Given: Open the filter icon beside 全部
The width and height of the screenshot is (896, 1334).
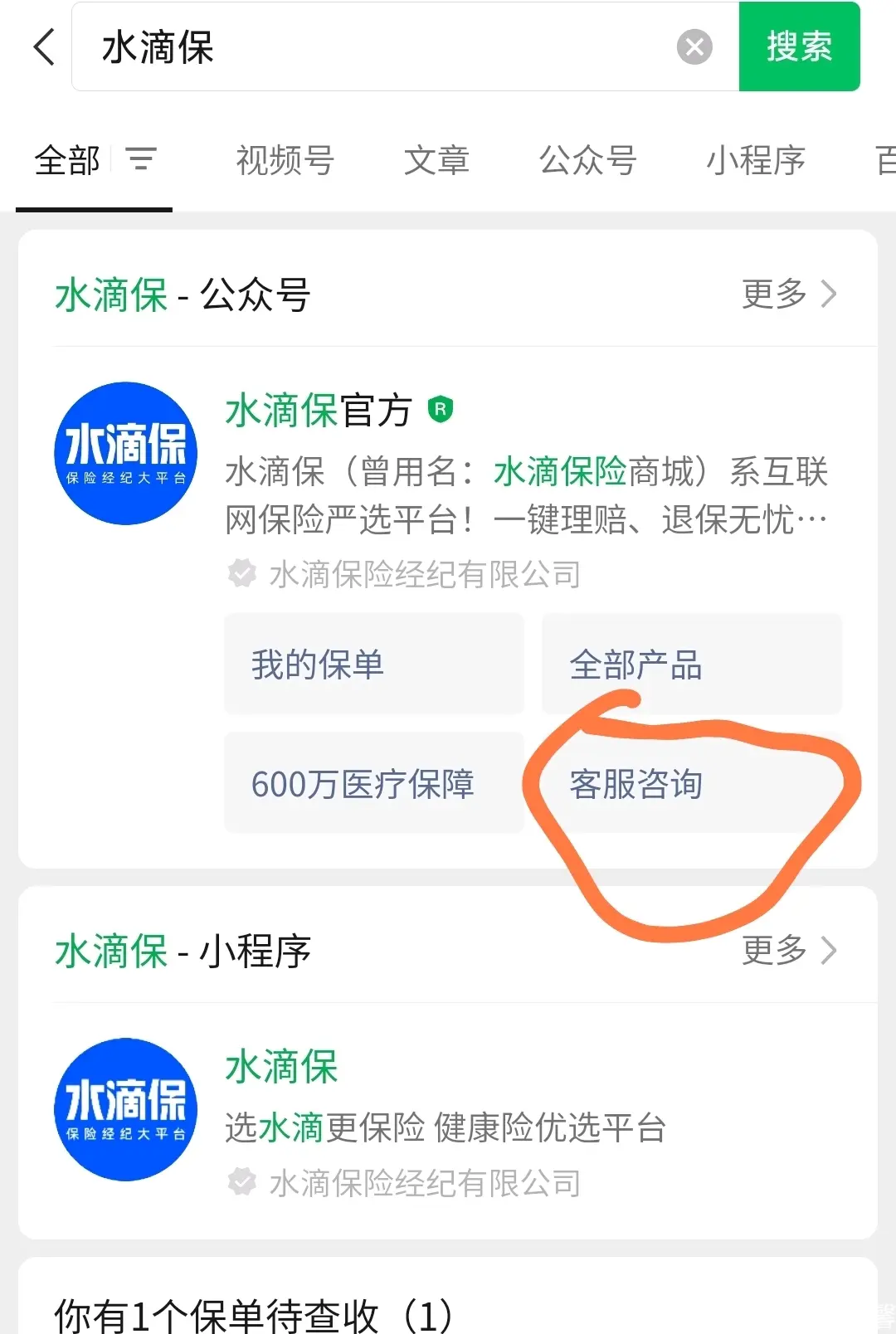Looking at the screenshot, I should 140,158.
